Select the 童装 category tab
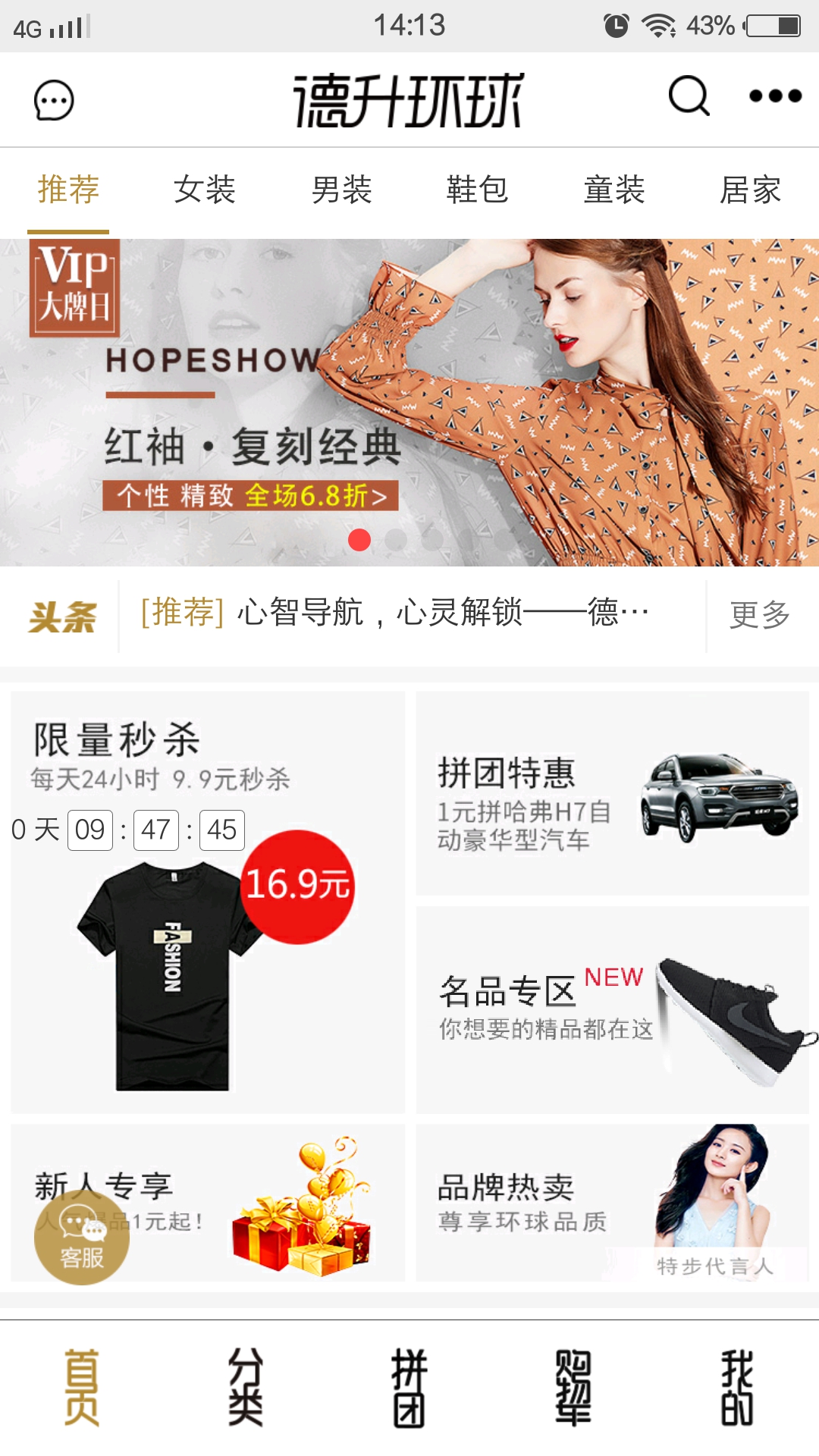The height and width of the screenshot is (1456, 819). click(613, 190)
